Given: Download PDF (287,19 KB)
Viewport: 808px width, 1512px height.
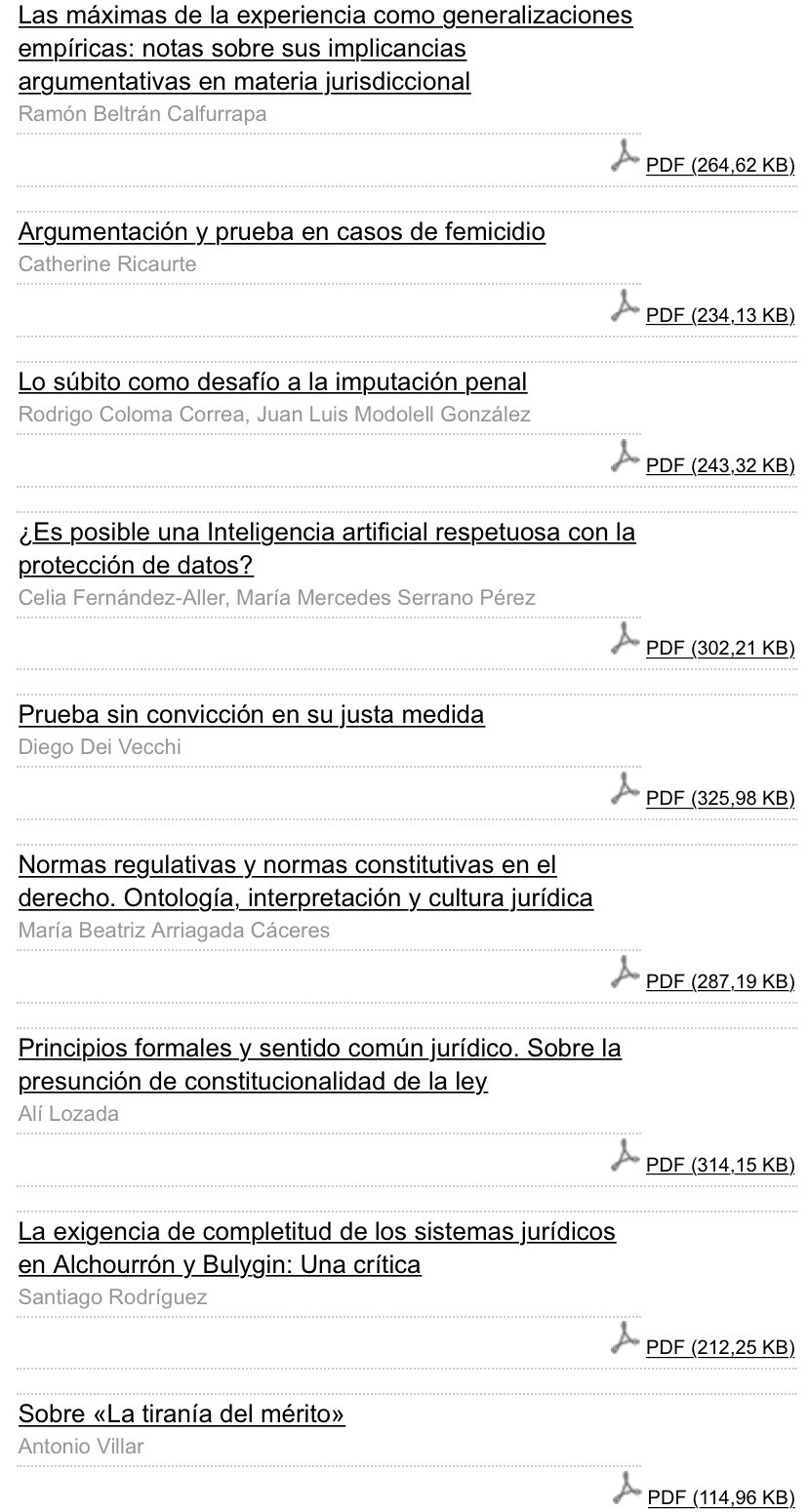Looking at the screenshot, I should [720, 981].
